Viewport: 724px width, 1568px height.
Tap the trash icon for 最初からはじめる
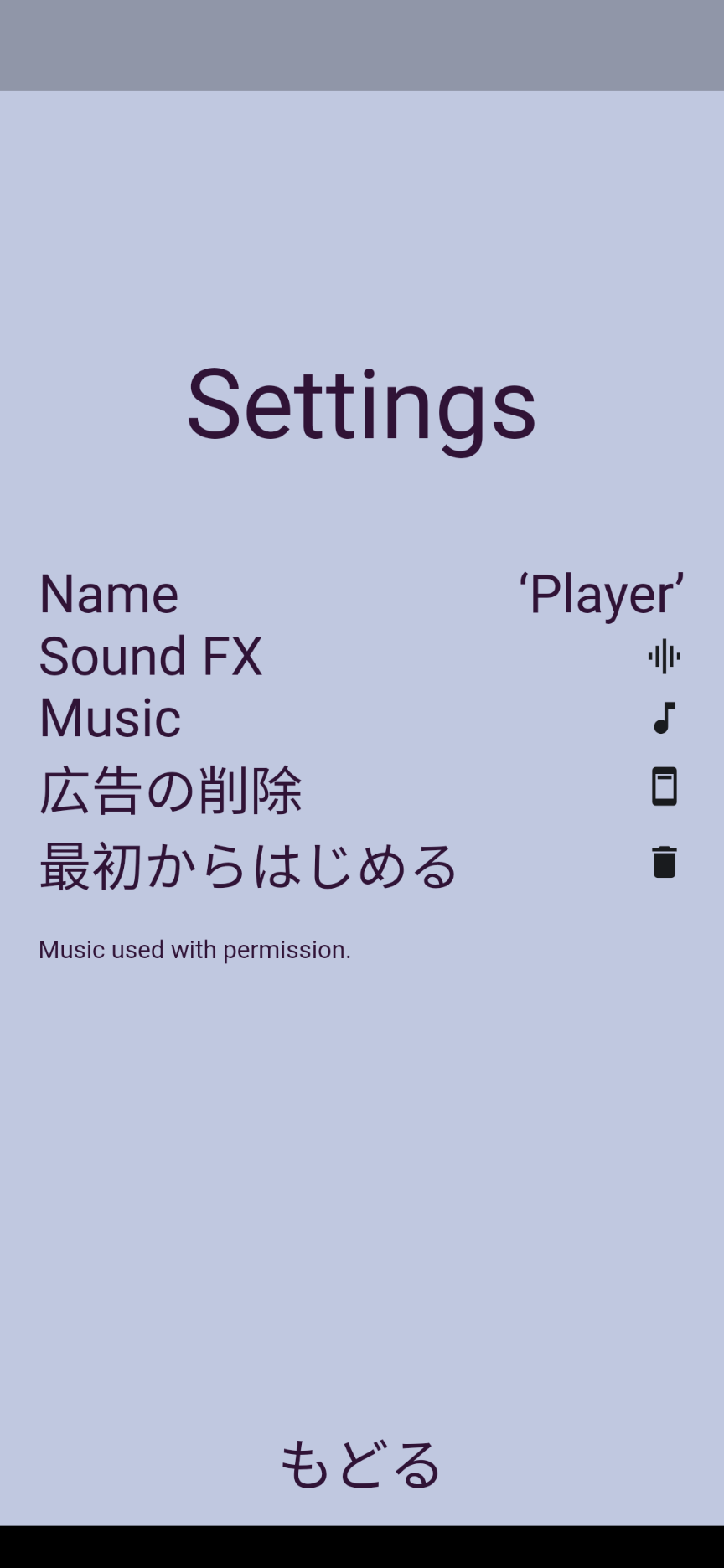pos(665,862)
